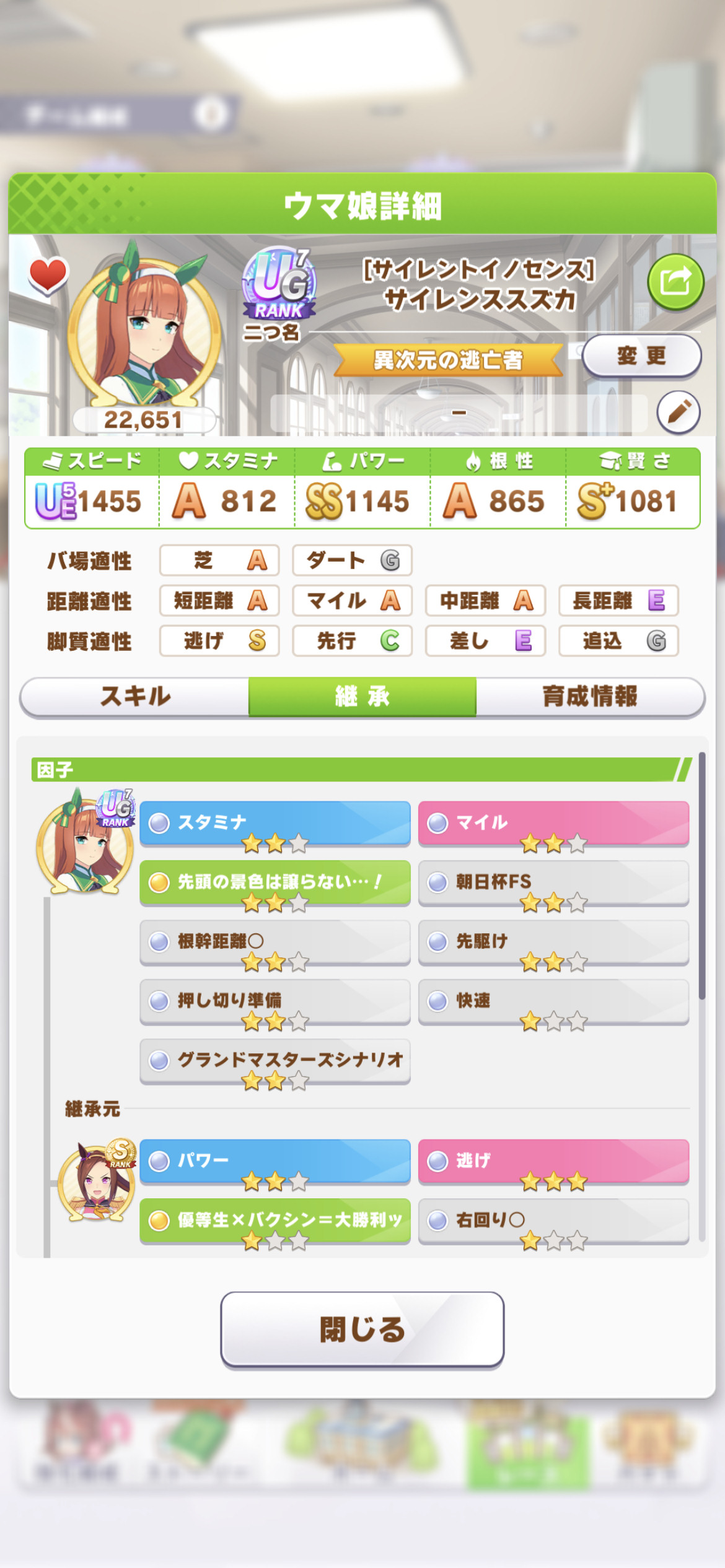This screenshot has height=1568, width=725.
Task: Open the 押し切り準備 factor
Action: 275,1002
